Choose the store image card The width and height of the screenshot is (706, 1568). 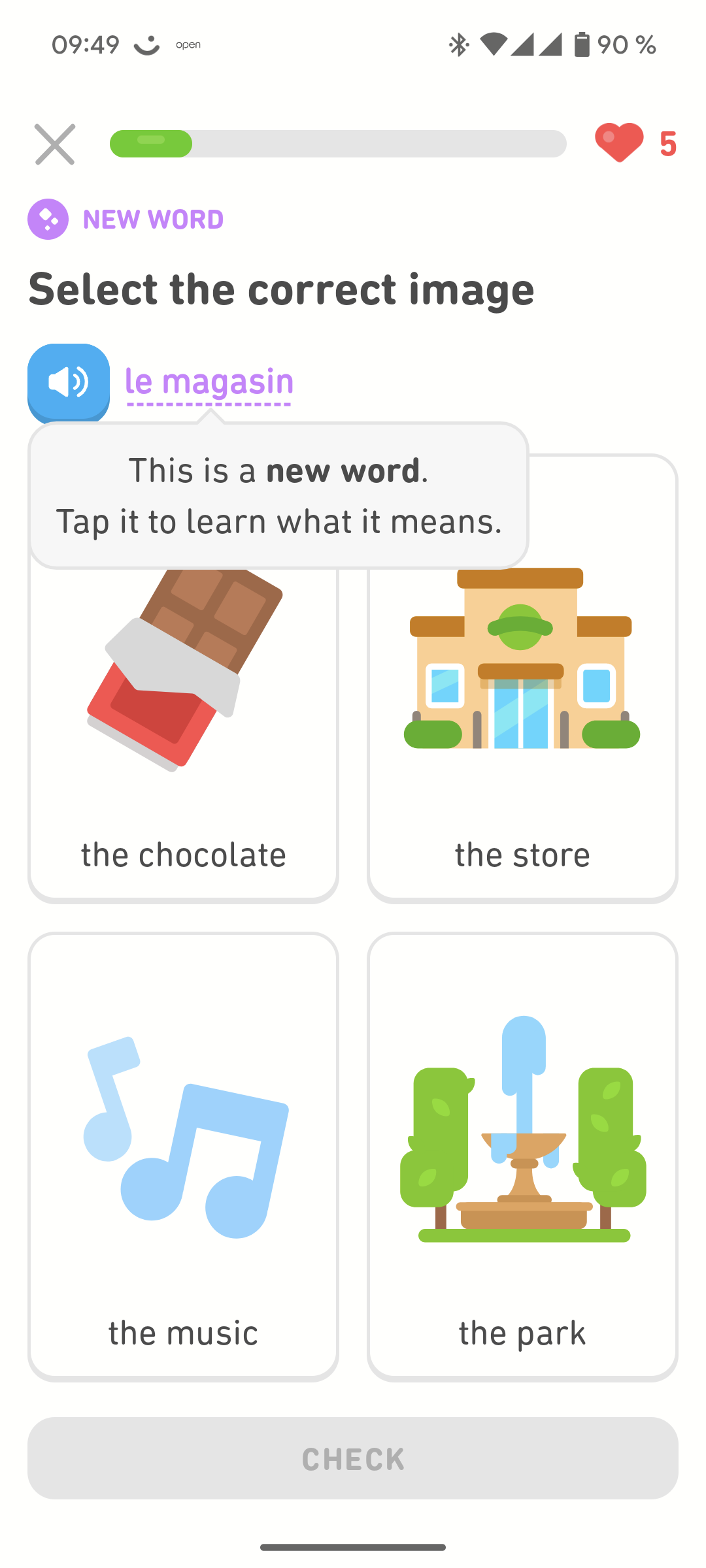tap(522, 719)
